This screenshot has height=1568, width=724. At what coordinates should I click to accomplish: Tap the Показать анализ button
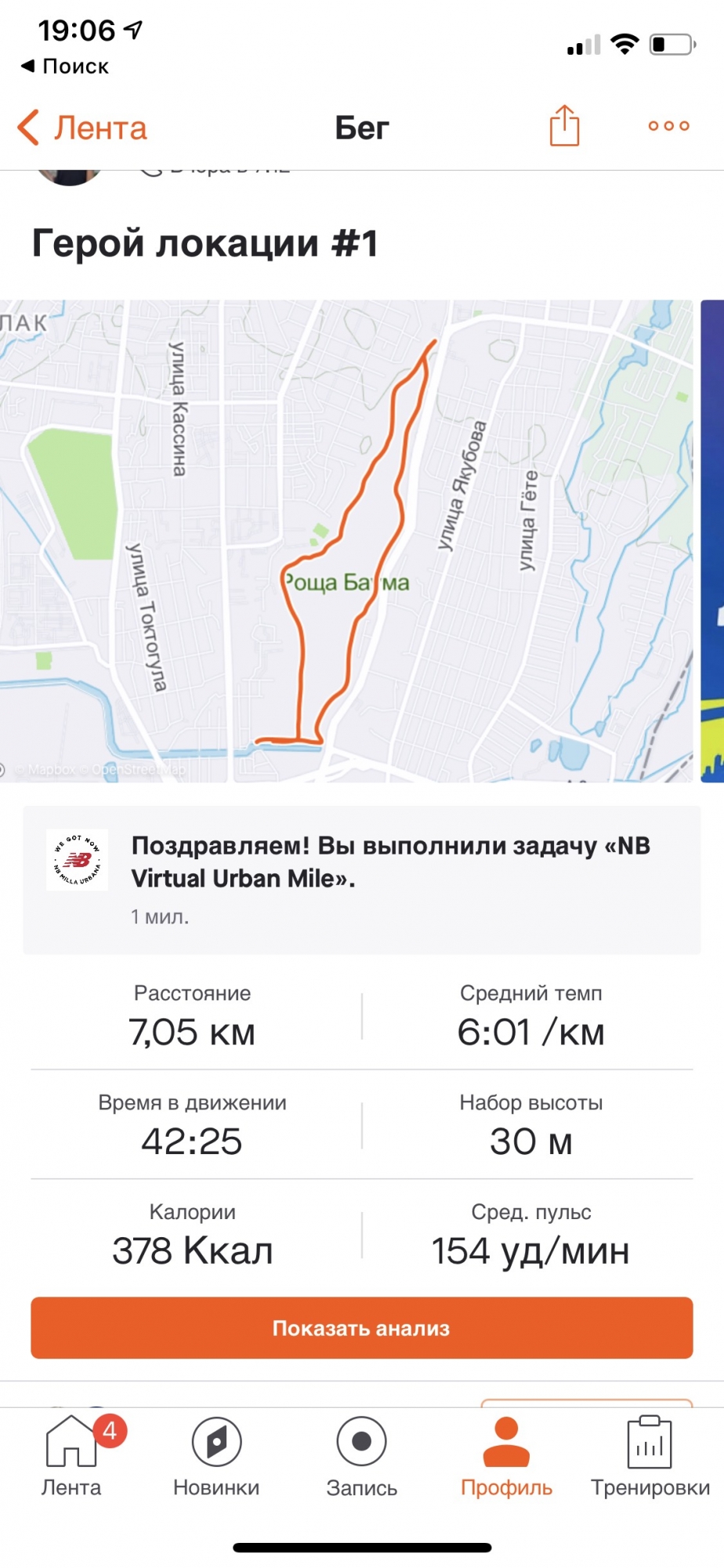tap(361, 1327)
